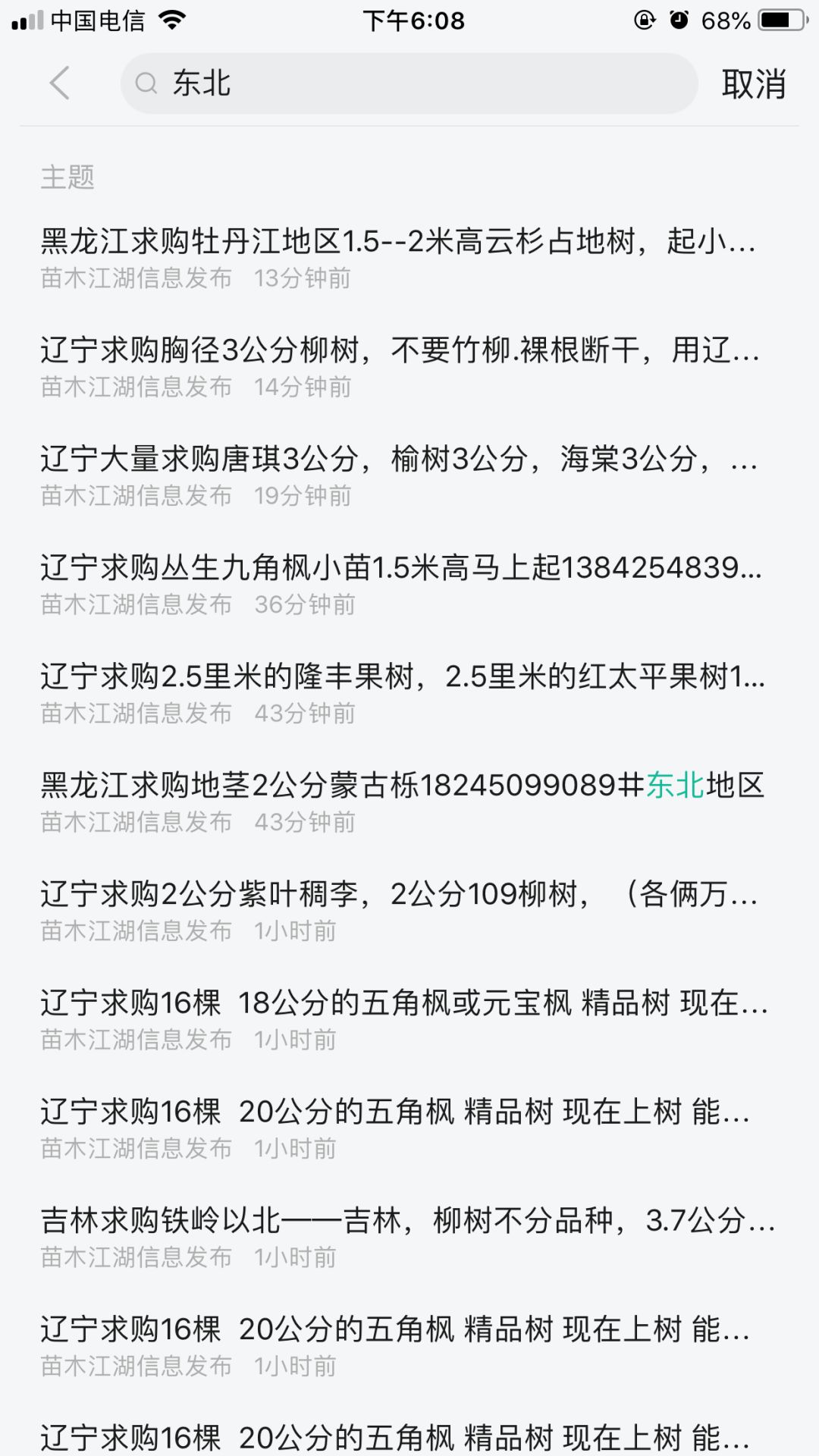Open the 辽宁求购丛生九角枫小苗 post
The height and width of the screenshot is (1456, 819).
click(409, 585)
